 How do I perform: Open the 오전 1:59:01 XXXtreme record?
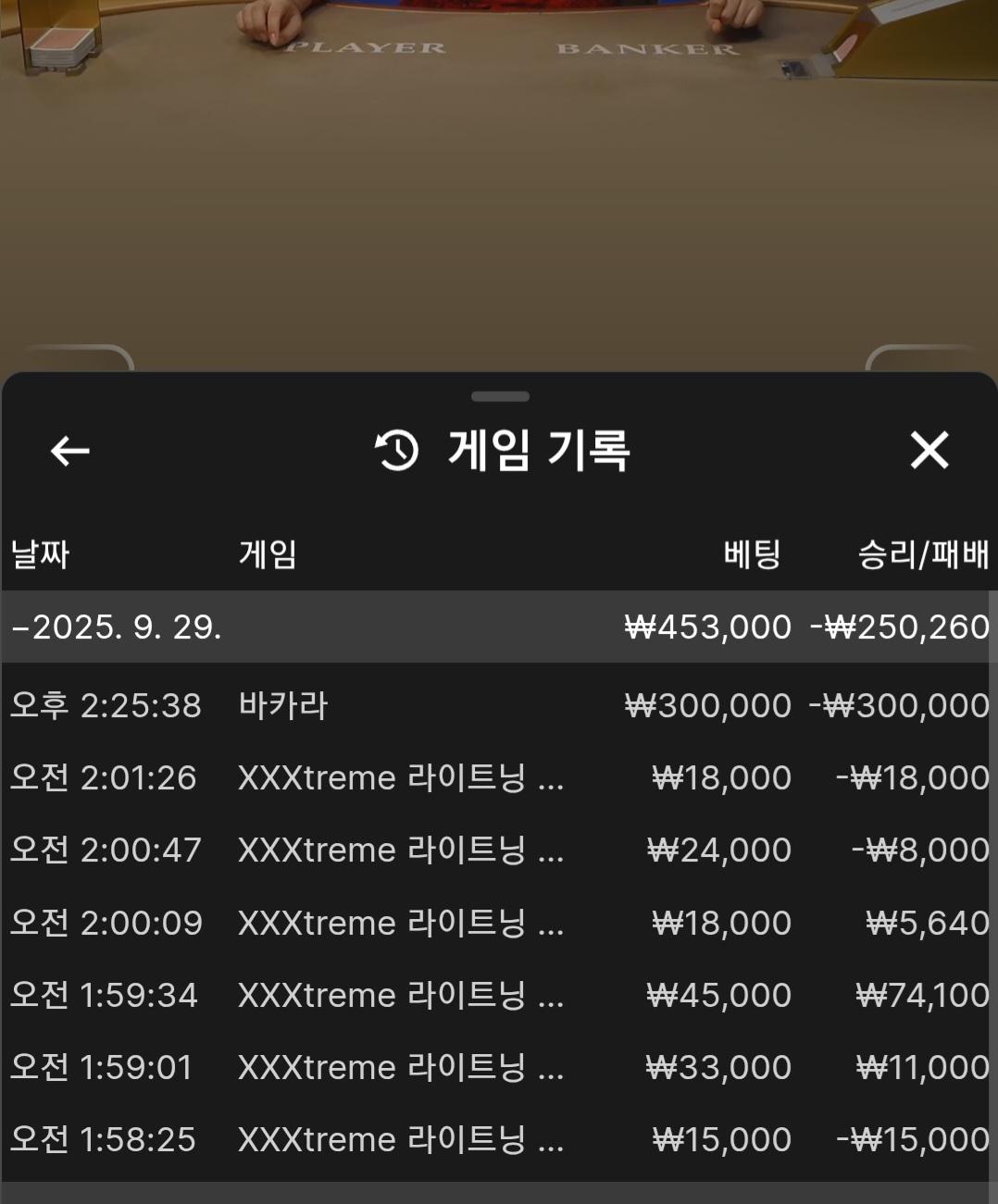pyautogui.click(x=498, y=1067)
